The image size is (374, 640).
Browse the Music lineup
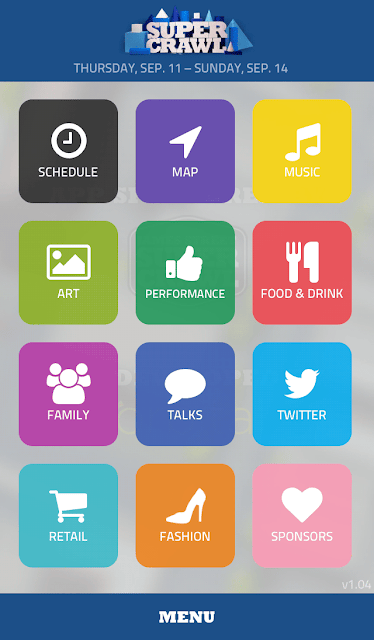[302, 151]
